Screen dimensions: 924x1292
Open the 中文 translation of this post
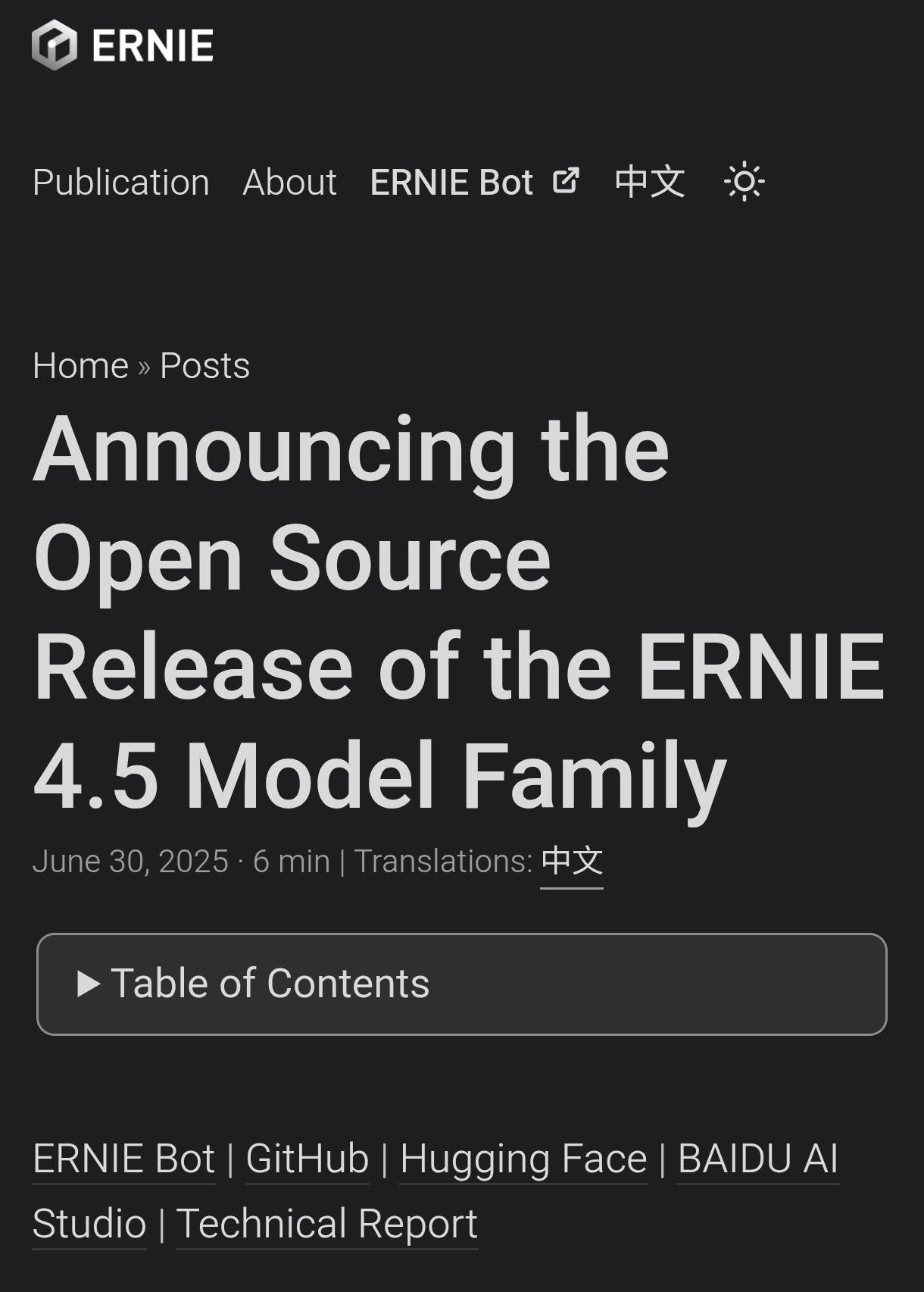[x=572, y=862]
